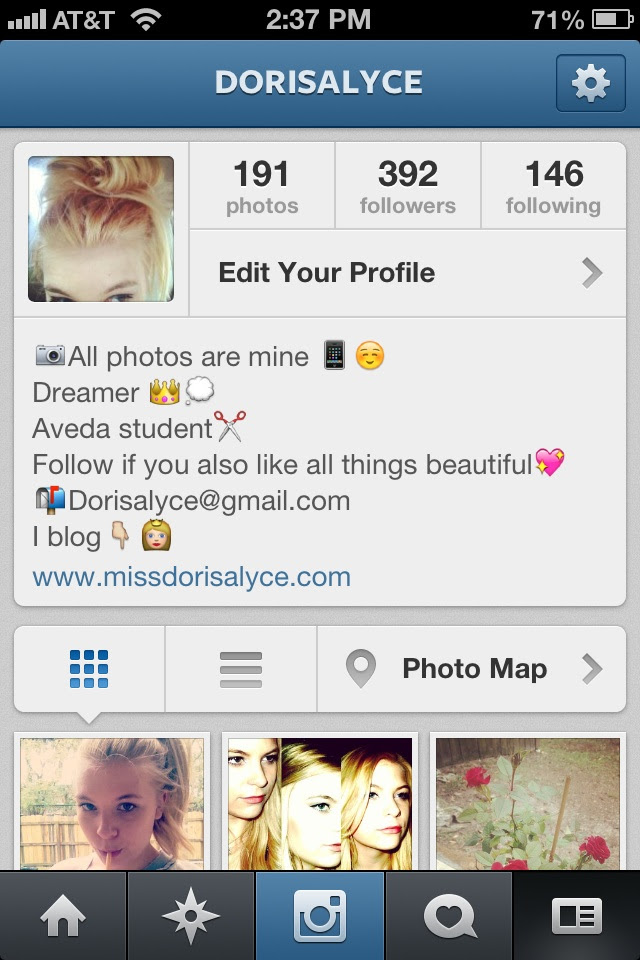Switch to list view

(241, 669)
